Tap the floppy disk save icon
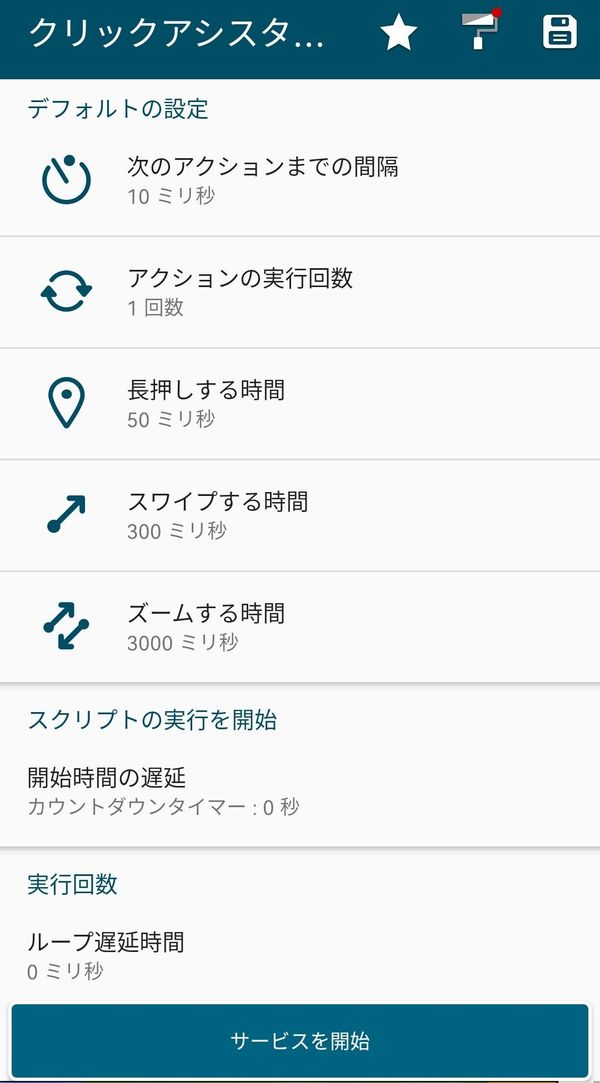 (559, 32)
